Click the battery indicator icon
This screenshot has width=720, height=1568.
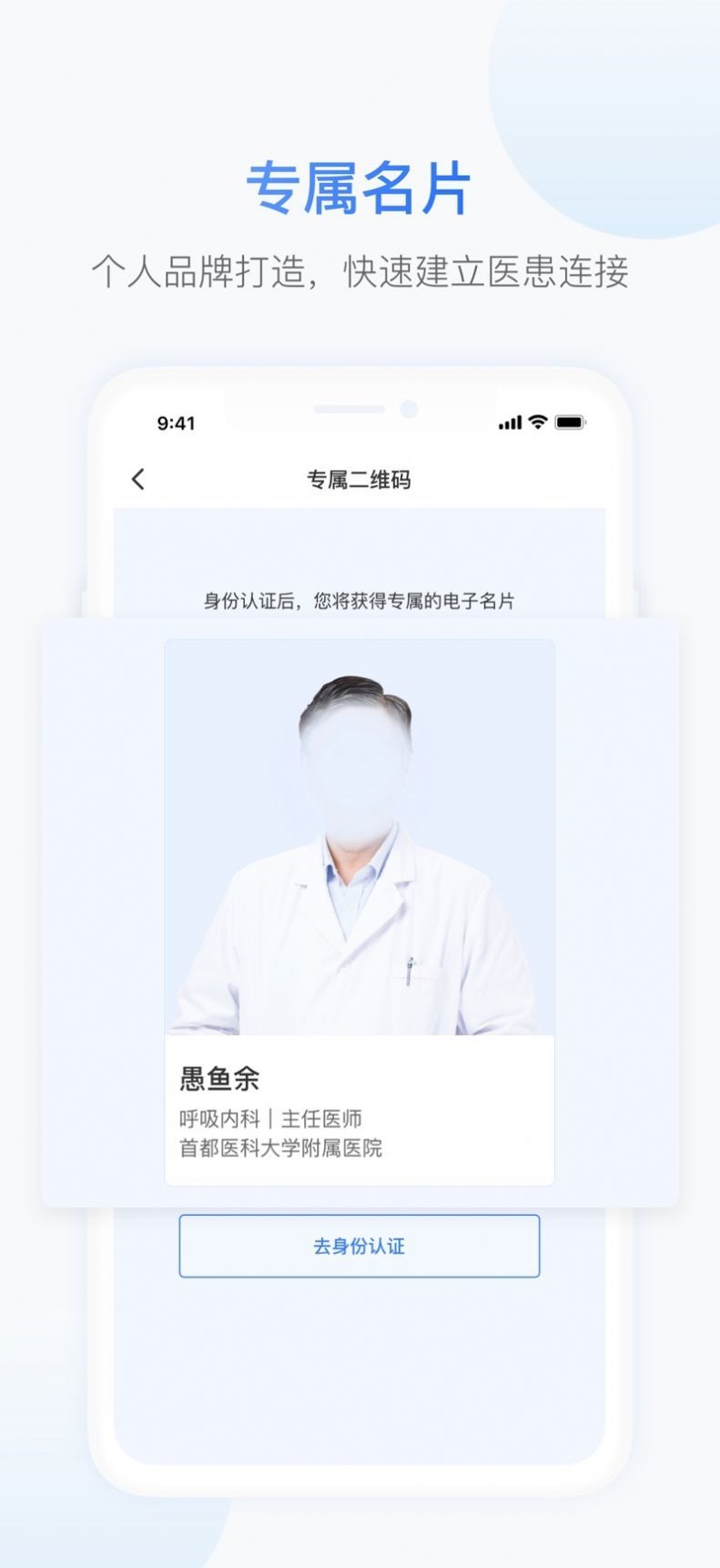coord(569,422)
